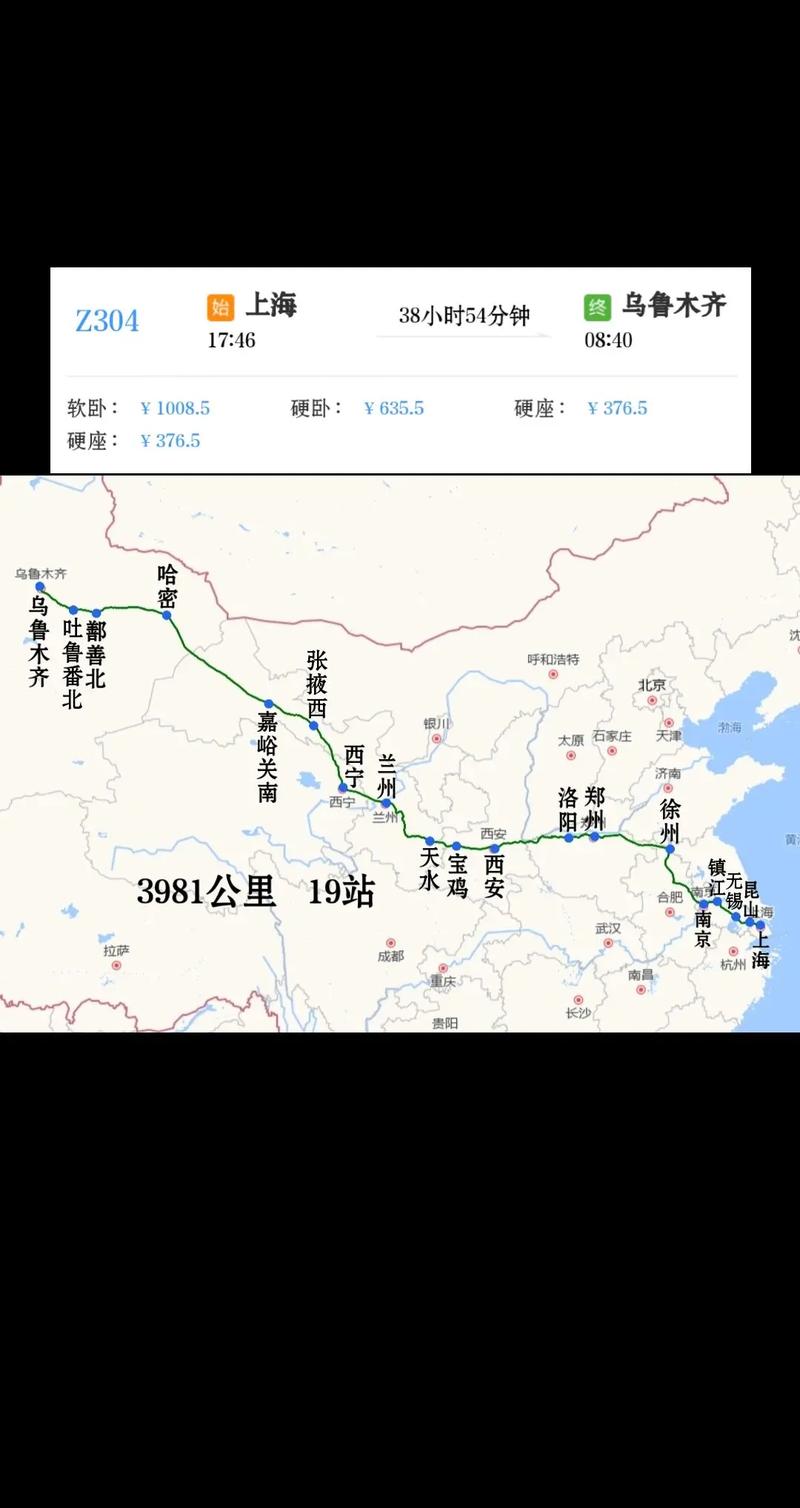Screen dimensions: 800x1508
Task: Select the 徐州 station dot
Action: click(x=670, y=846)
